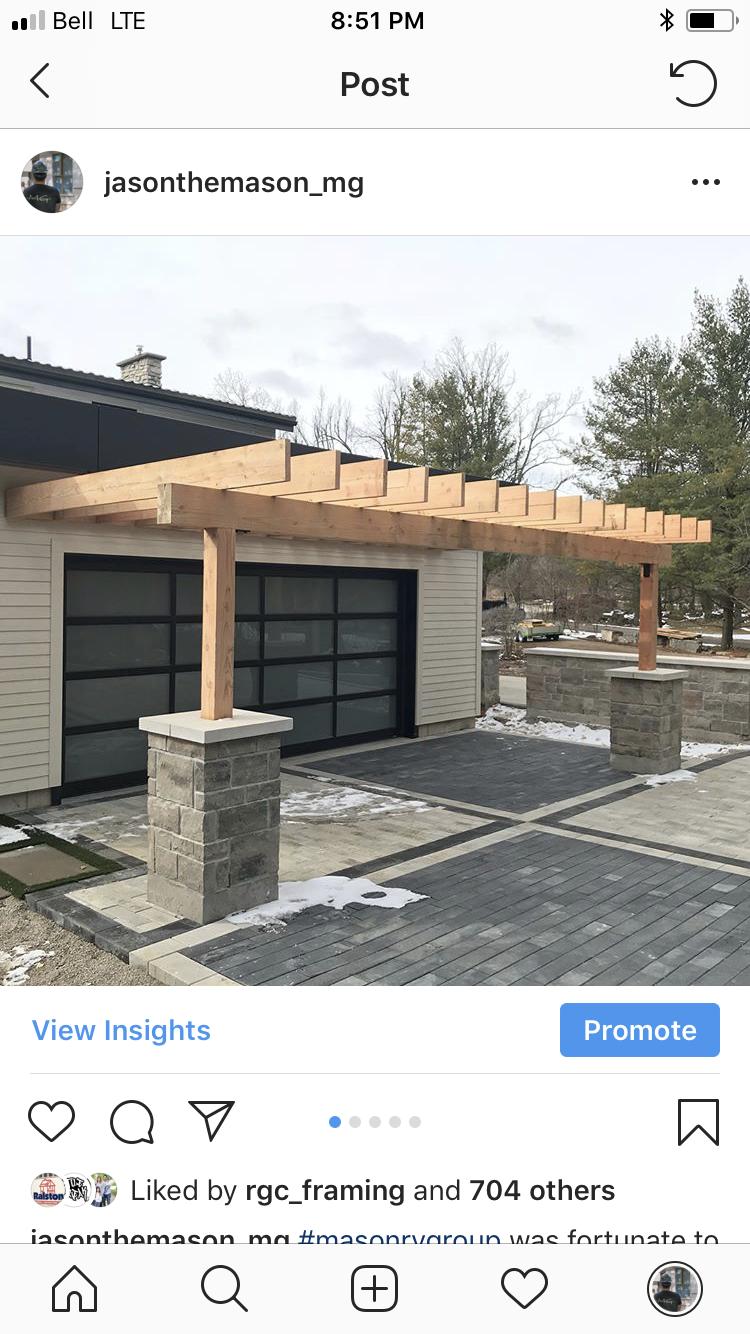Open the post's three-dot options menu
Screen dimensions: 750x1334
click(x=705, y=182)
